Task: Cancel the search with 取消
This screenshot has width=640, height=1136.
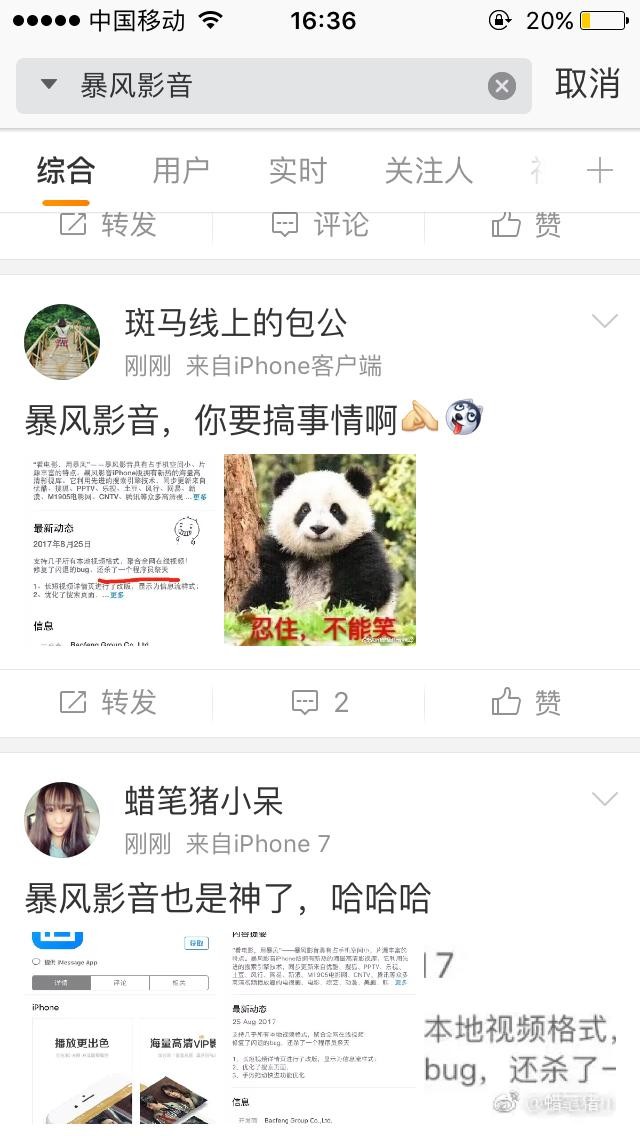Action: 587,84
